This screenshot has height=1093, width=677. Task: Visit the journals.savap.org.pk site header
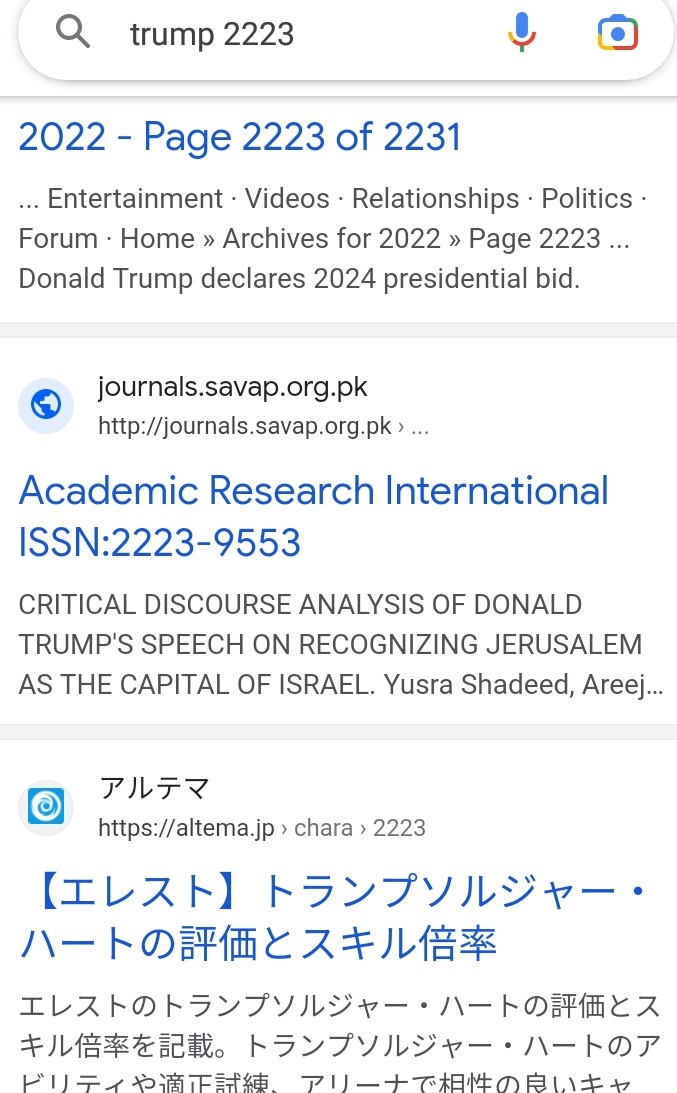223,406
